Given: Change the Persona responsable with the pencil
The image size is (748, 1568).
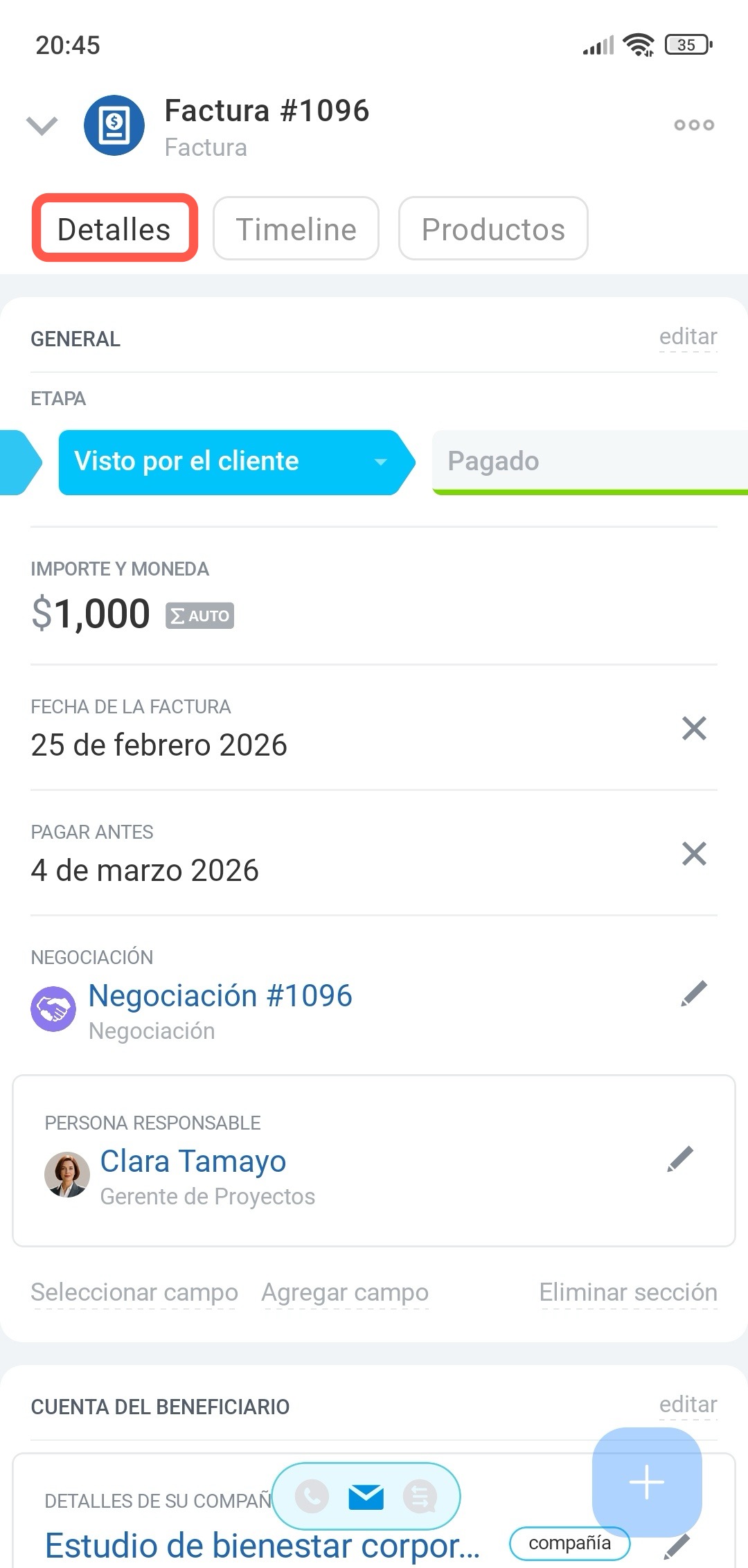Looking at the screenshot, I should click(680, 1159).
